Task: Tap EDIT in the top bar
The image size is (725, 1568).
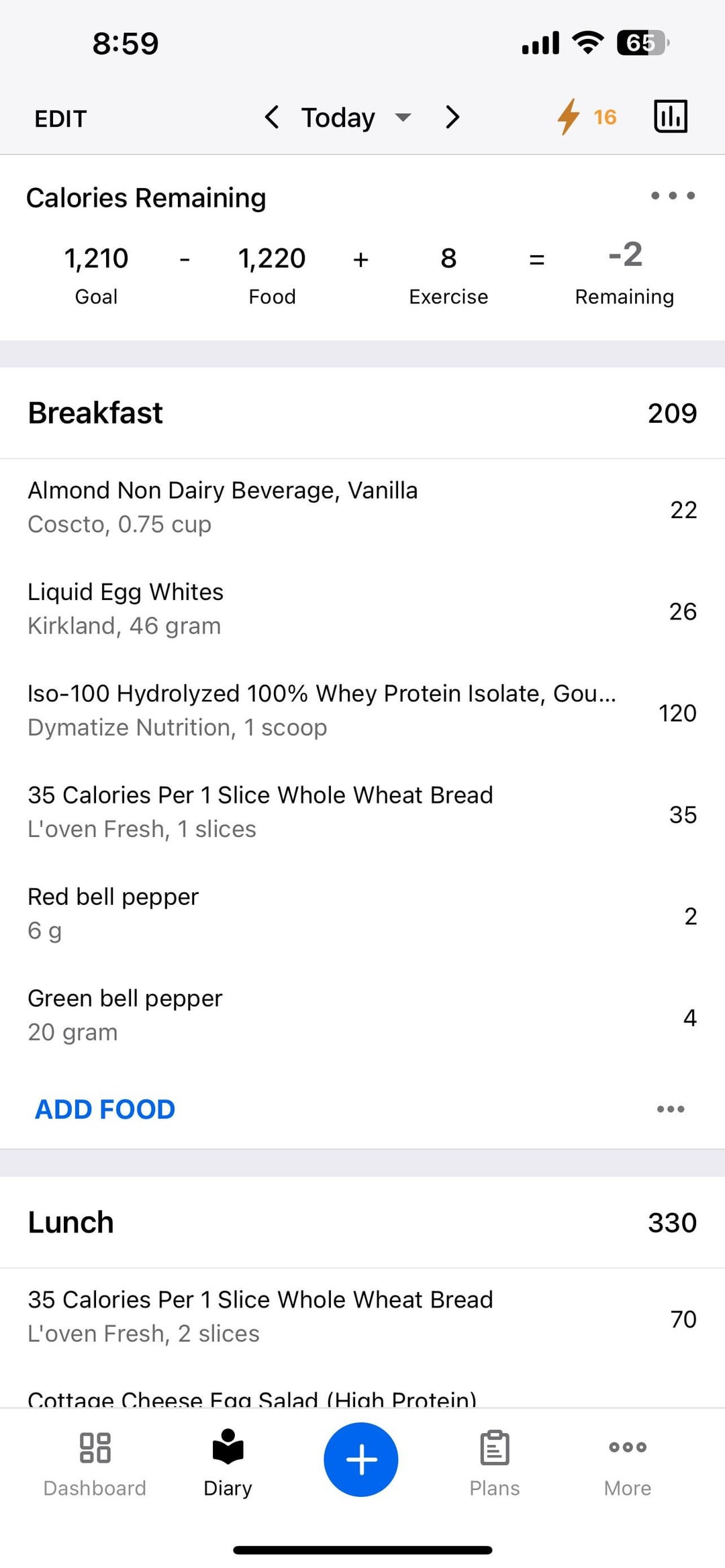Action: tap(60, 119)
